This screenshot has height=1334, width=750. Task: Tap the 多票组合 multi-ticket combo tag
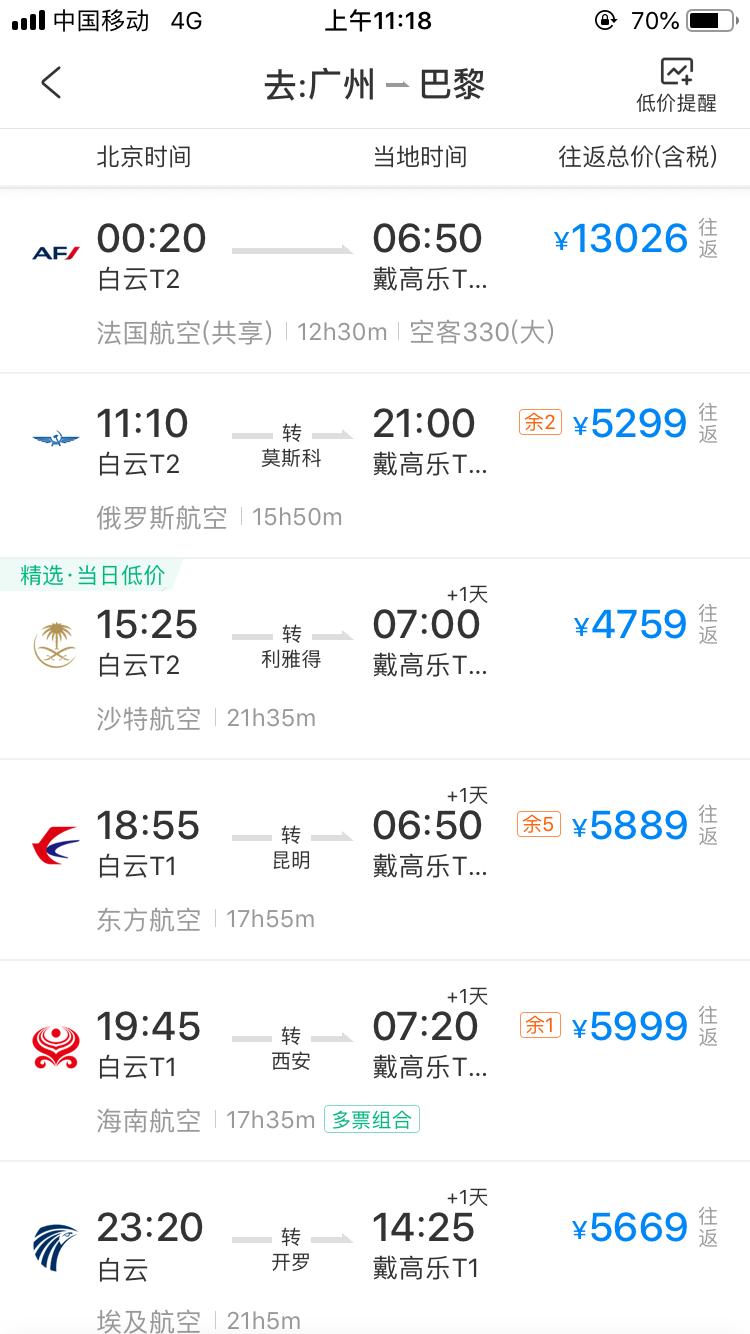tap(371, 1120)
